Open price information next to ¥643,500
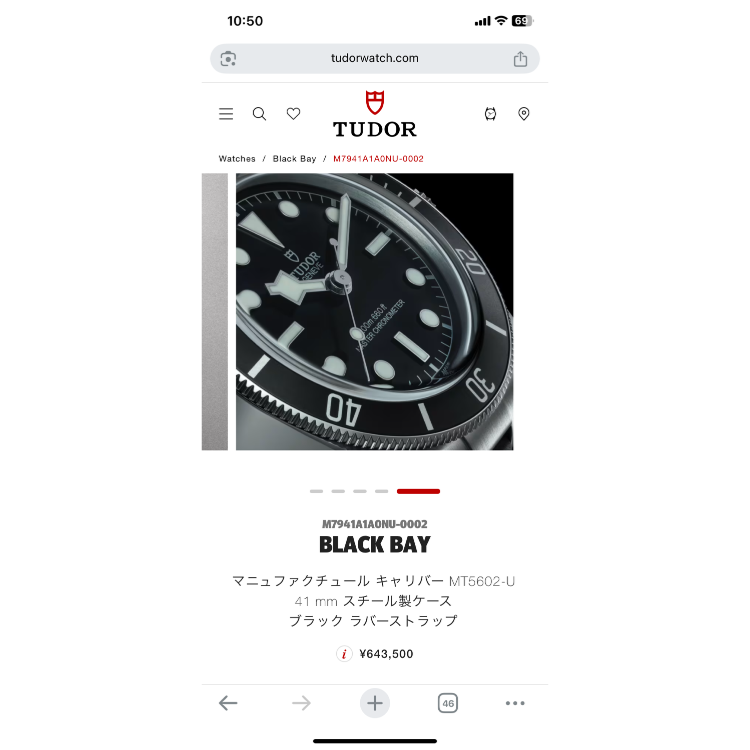The image size is (750, 750). pos(344,654)
